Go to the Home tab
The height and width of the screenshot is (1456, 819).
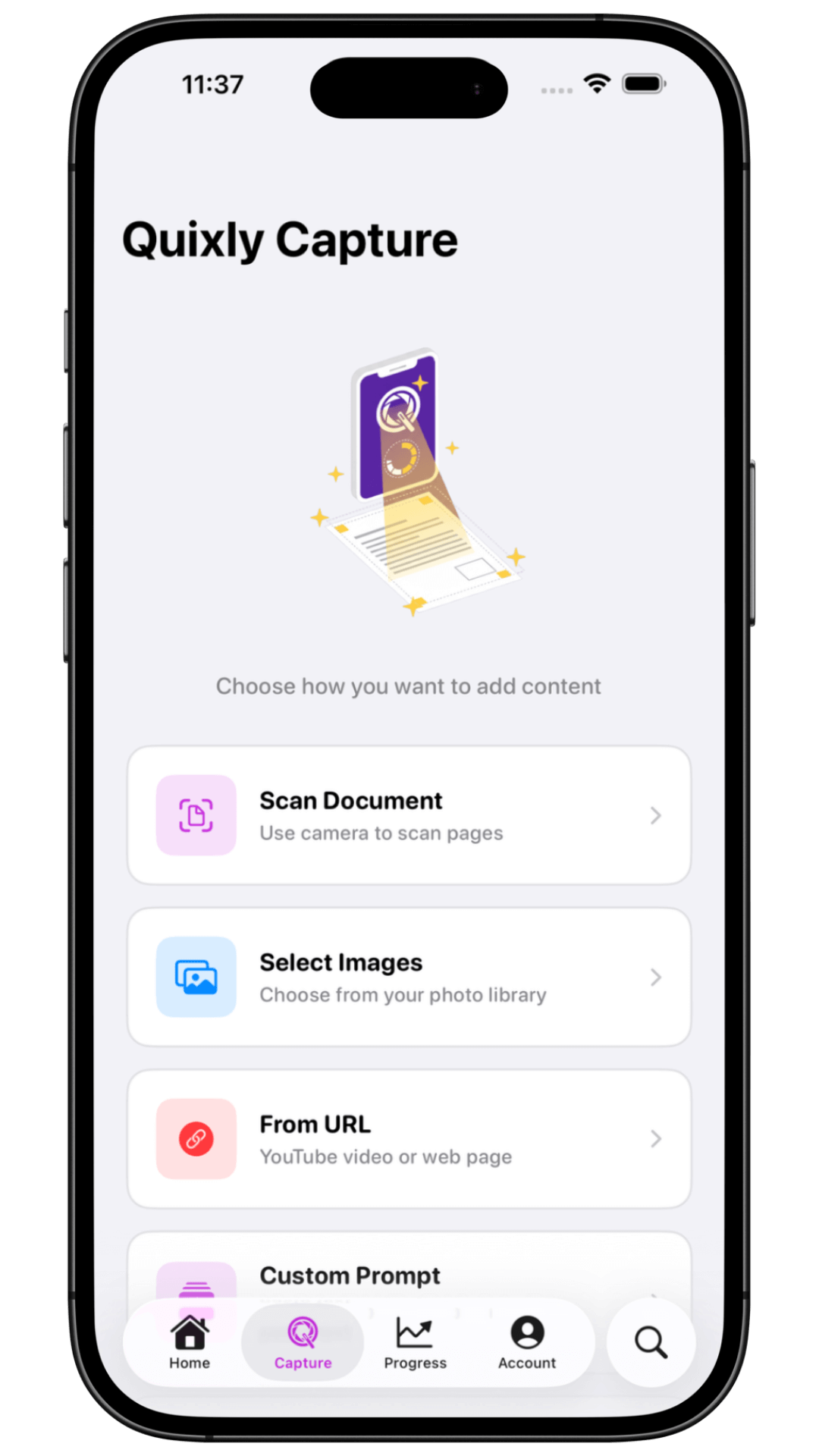(x=190, y=1343)
